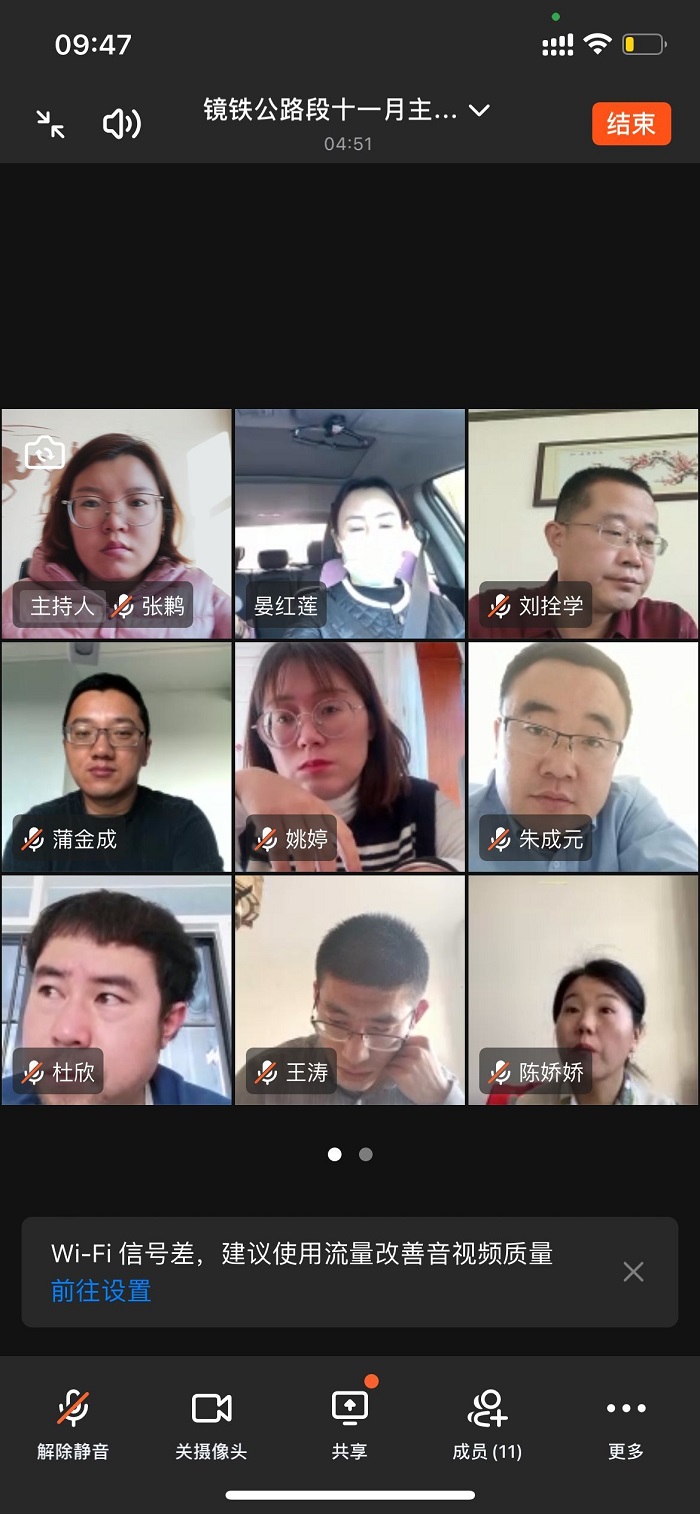
Task: Unmute microphone with 解除静音
Action: (73, 1423)
